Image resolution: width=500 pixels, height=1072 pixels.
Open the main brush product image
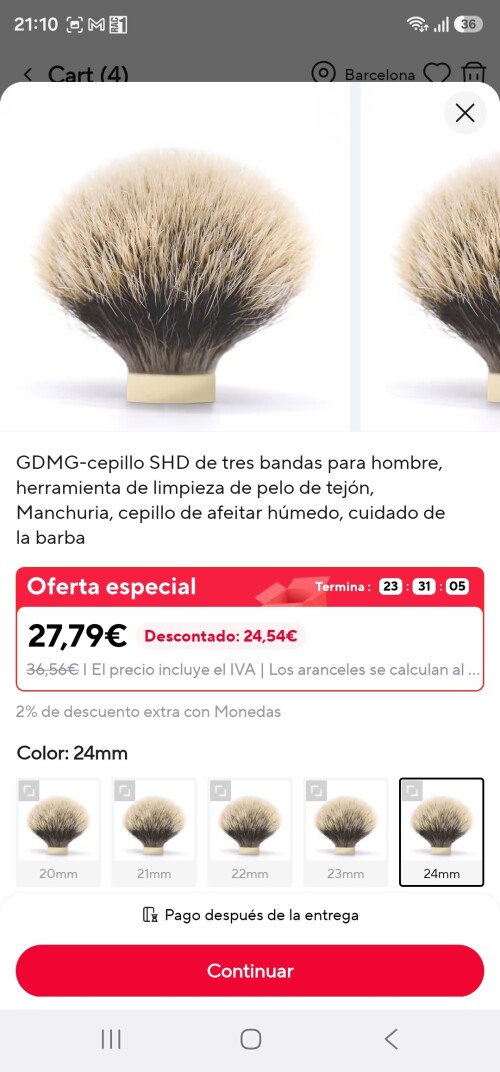175,257
